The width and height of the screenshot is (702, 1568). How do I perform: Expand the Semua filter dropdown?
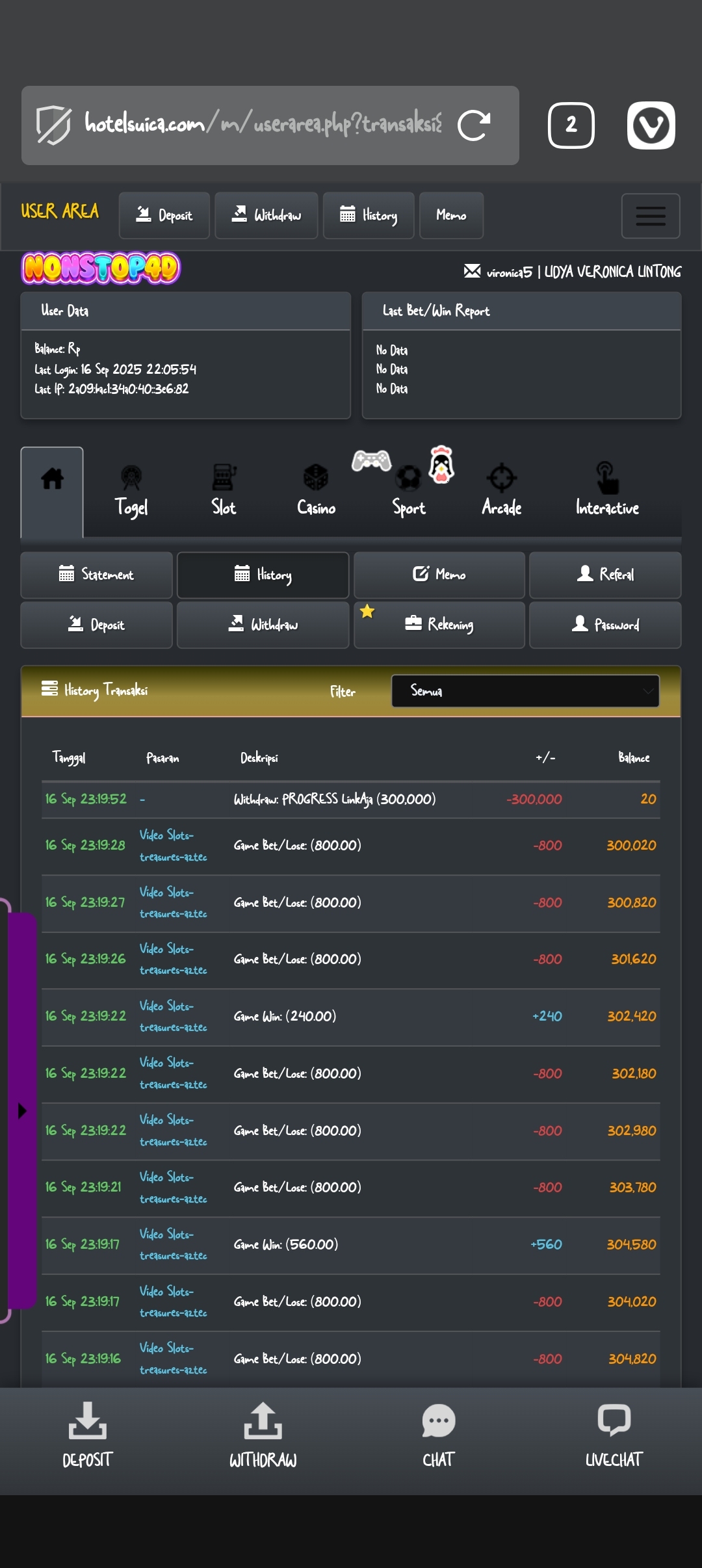point(525,691)
